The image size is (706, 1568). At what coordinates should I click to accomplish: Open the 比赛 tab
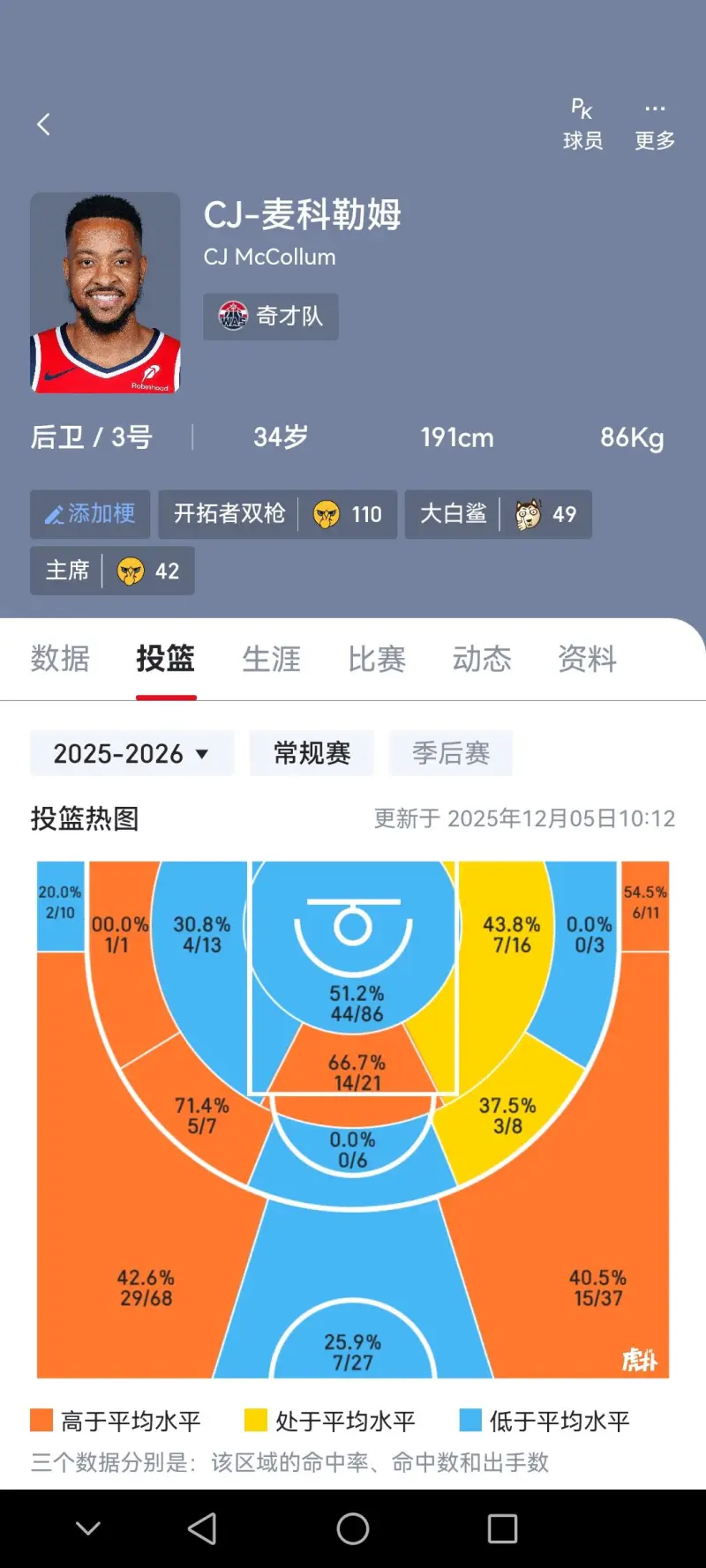(x=377, y=659)
